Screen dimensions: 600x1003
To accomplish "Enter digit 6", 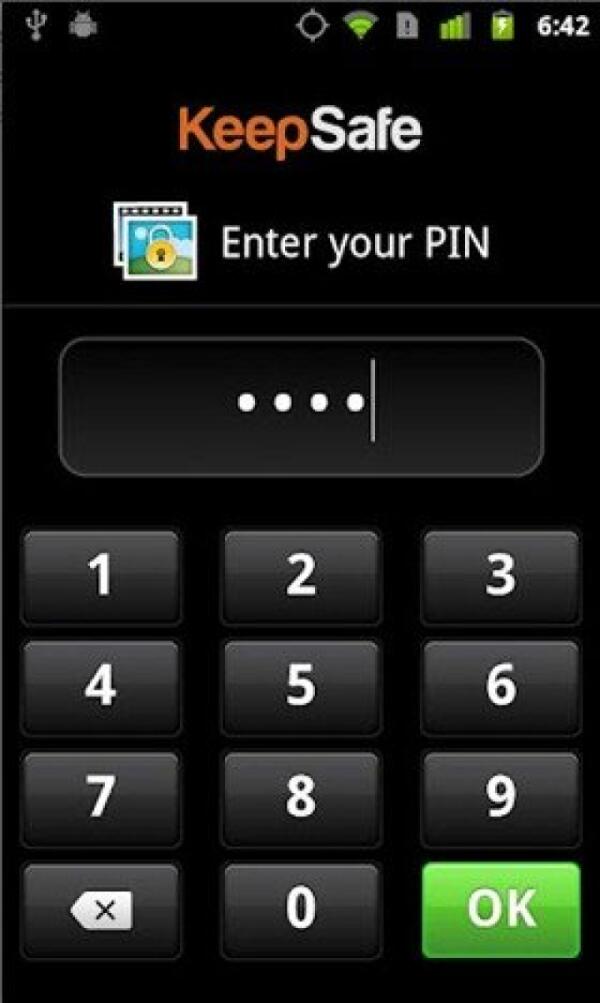I will [x=500, y=687].
